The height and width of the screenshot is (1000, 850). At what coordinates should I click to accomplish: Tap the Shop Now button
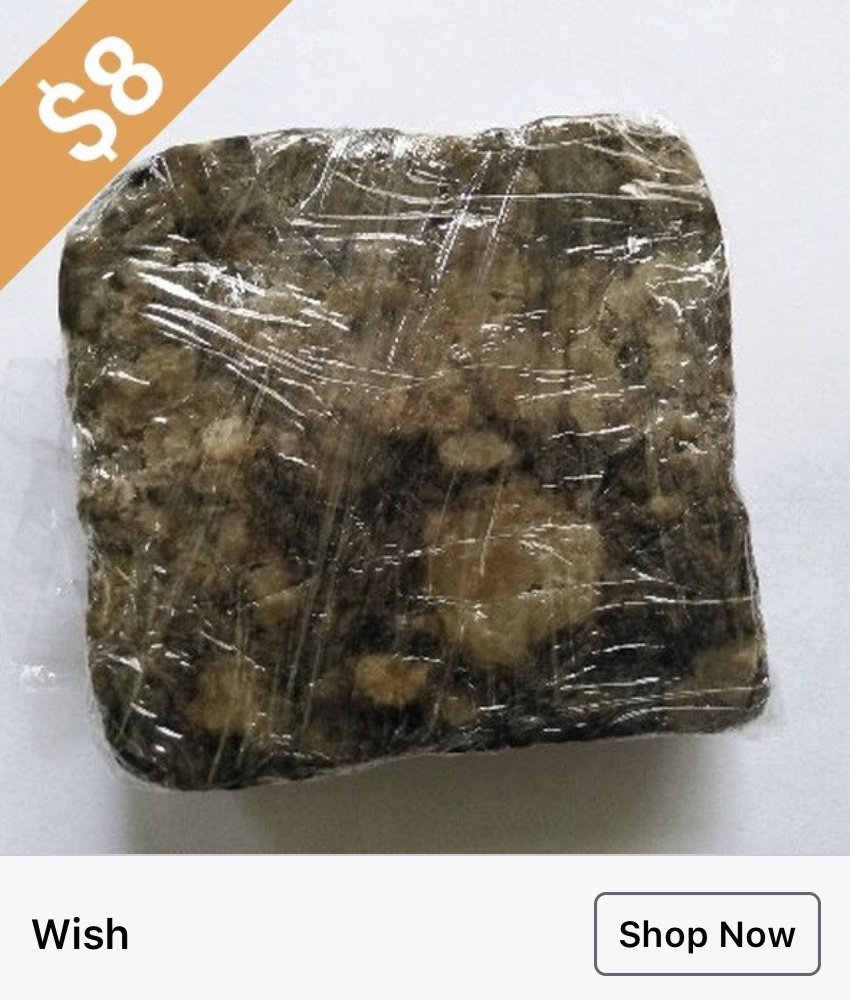[707, 934]
